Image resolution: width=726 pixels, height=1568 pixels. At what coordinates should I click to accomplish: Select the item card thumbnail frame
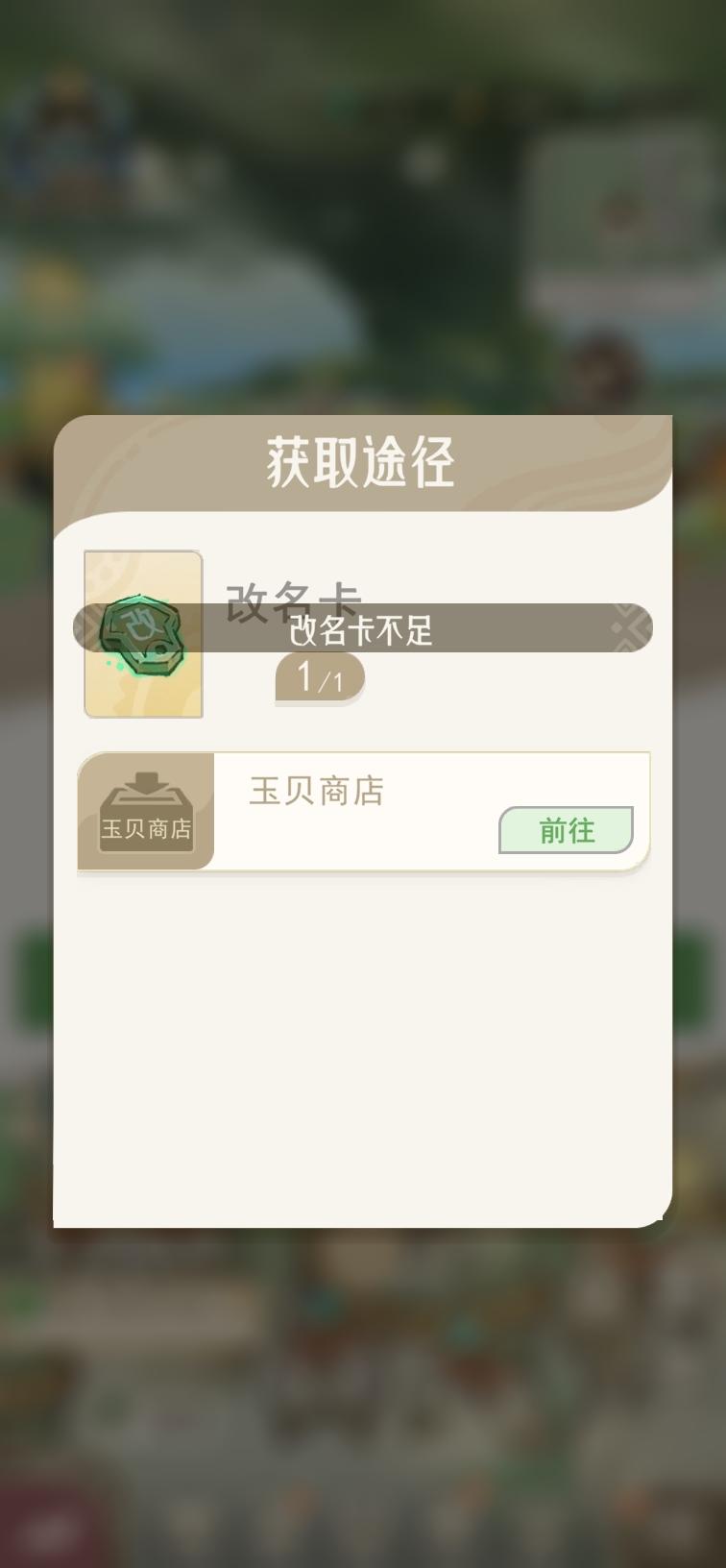[143, 632]
